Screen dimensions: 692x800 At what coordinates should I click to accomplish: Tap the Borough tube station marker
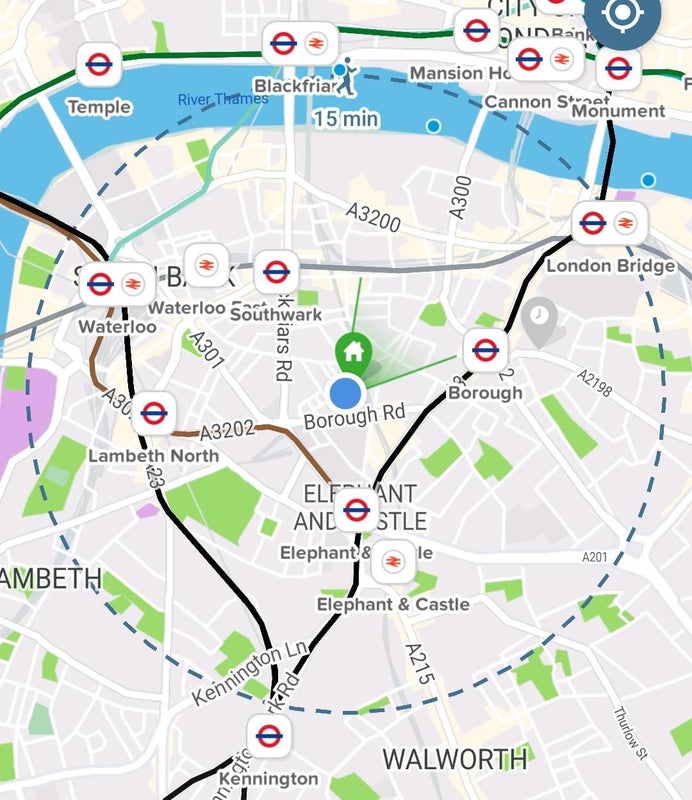485,350
